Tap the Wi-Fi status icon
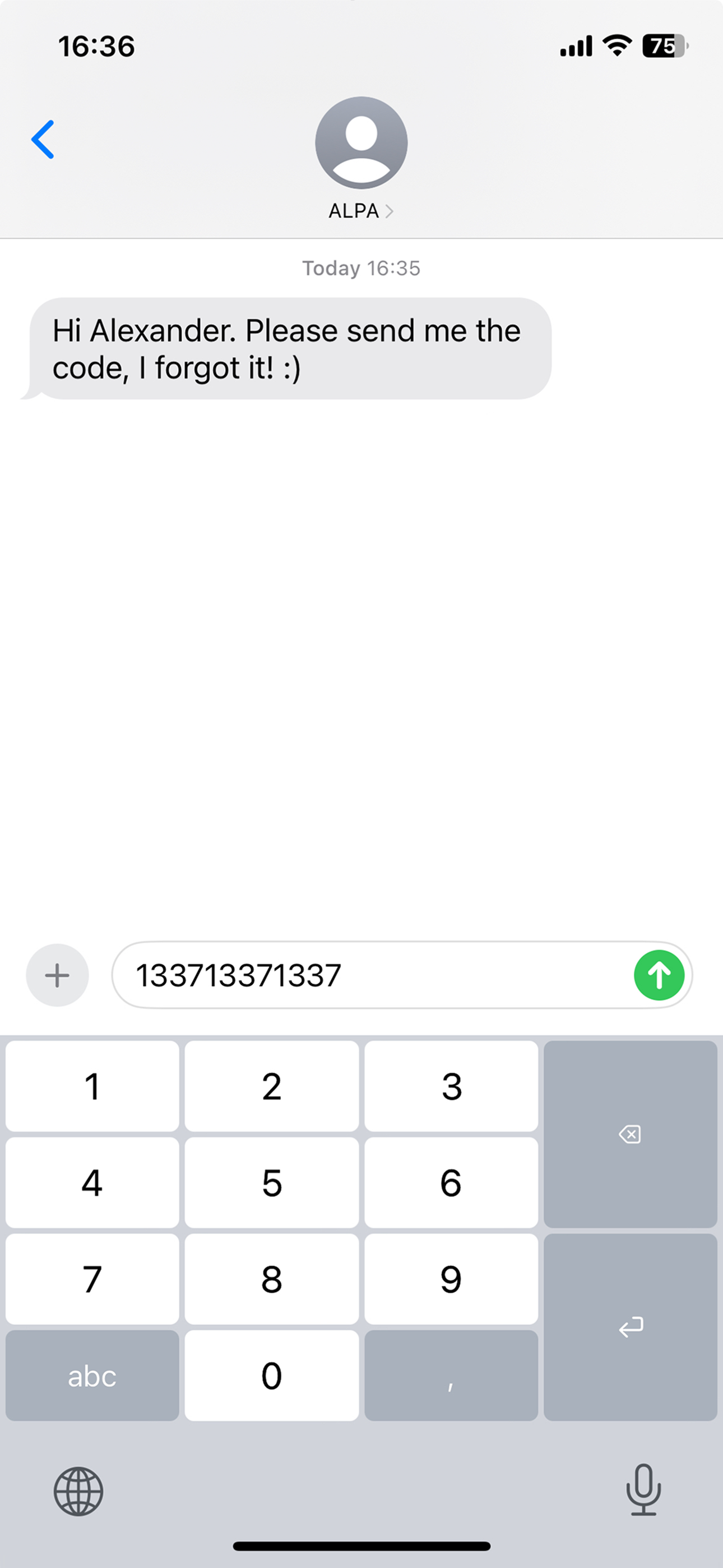Viewport: 723px width, 1568px height. coord(616,44)
